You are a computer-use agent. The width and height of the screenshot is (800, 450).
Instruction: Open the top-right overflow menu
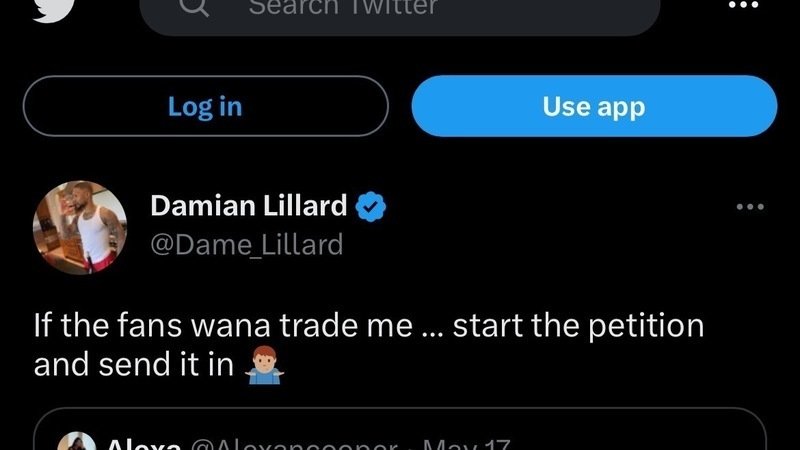click(742, 5)
